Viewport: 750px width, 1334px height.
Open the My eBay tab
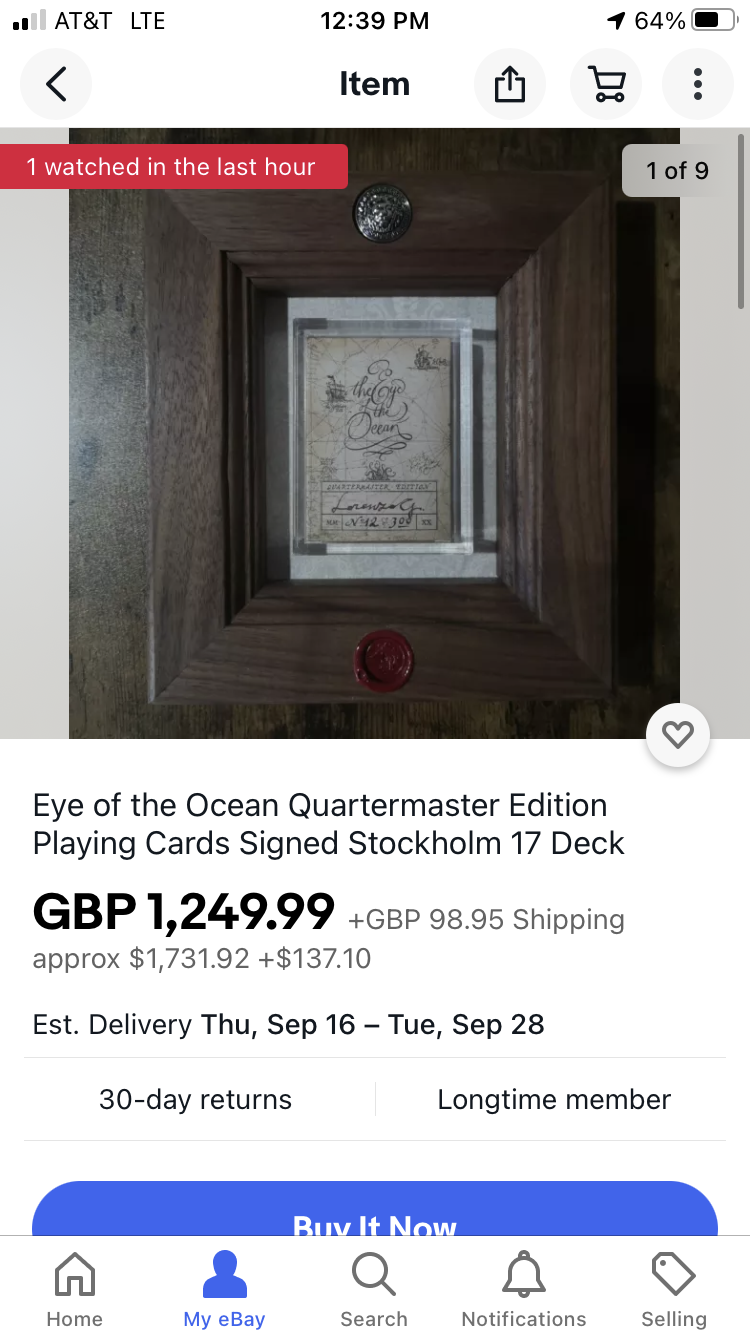[x=224, y=1290]
